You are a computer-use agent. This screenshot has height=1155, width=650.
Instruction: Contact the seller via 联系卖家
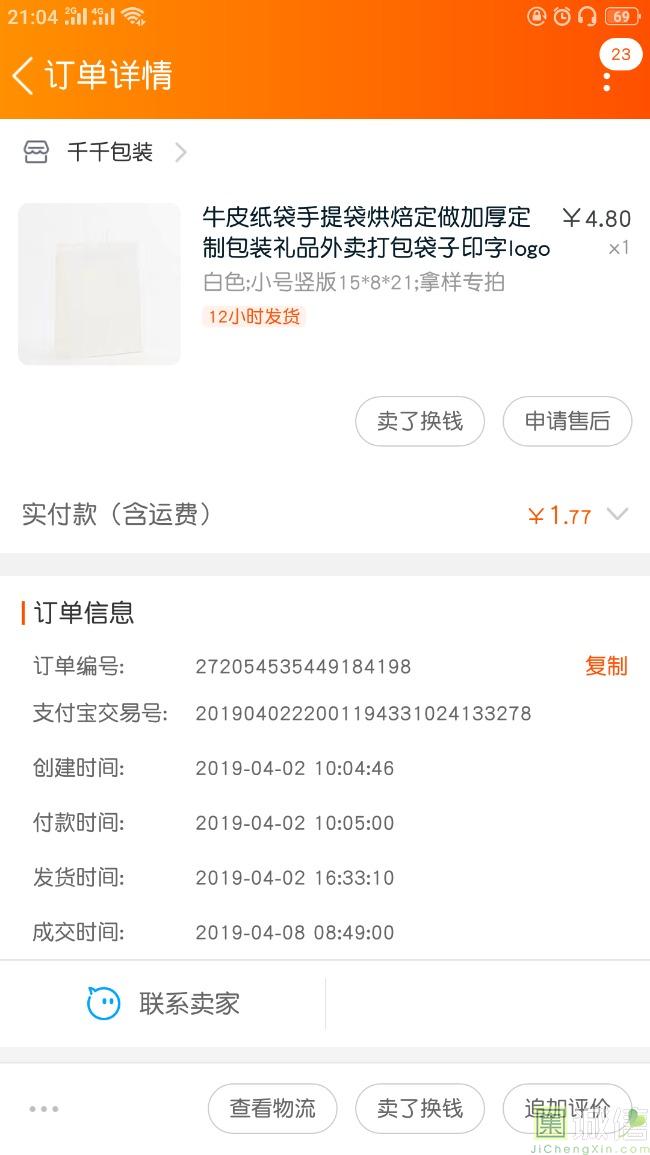pos(164,1003)
